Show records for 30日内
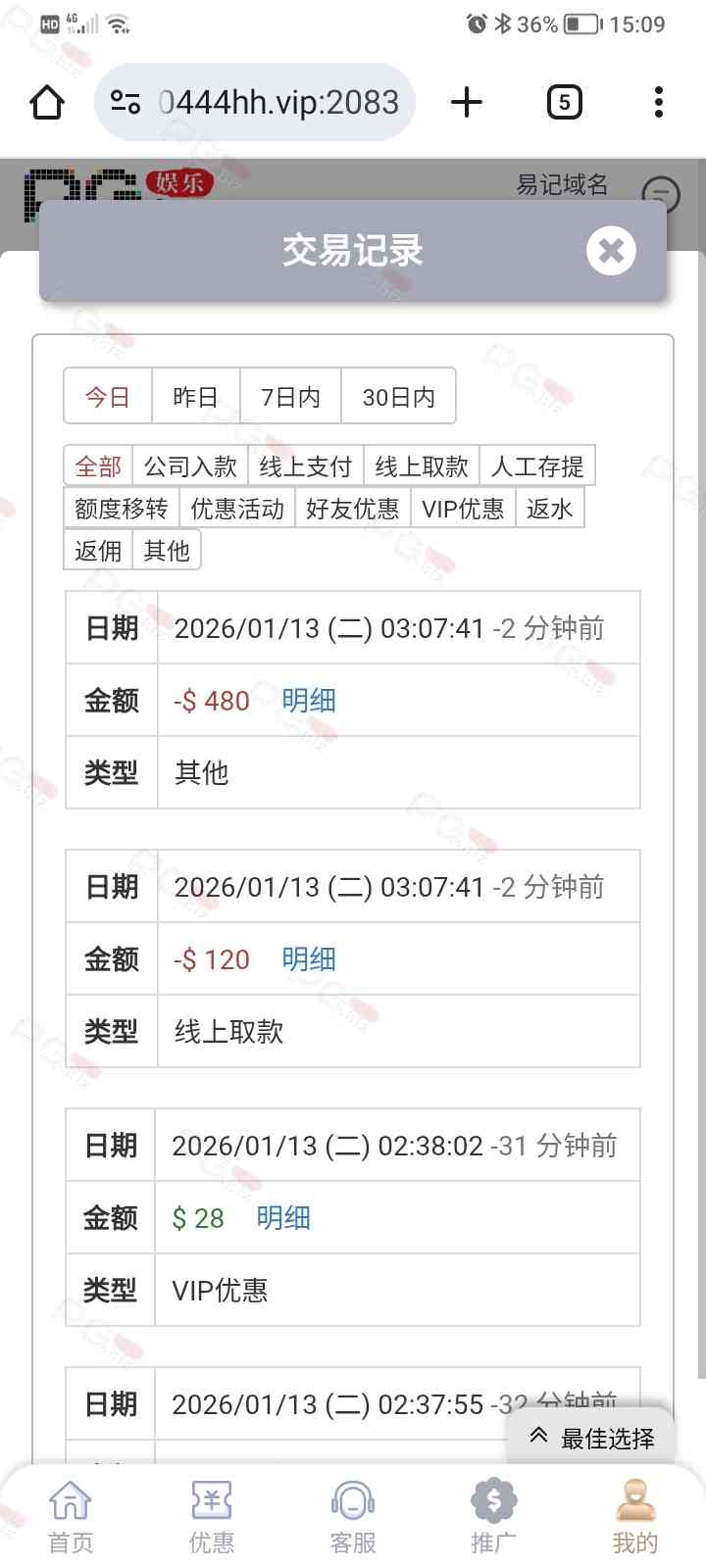Image resolution: width=706 pixels, height=1568 pixels. [398, 397]
